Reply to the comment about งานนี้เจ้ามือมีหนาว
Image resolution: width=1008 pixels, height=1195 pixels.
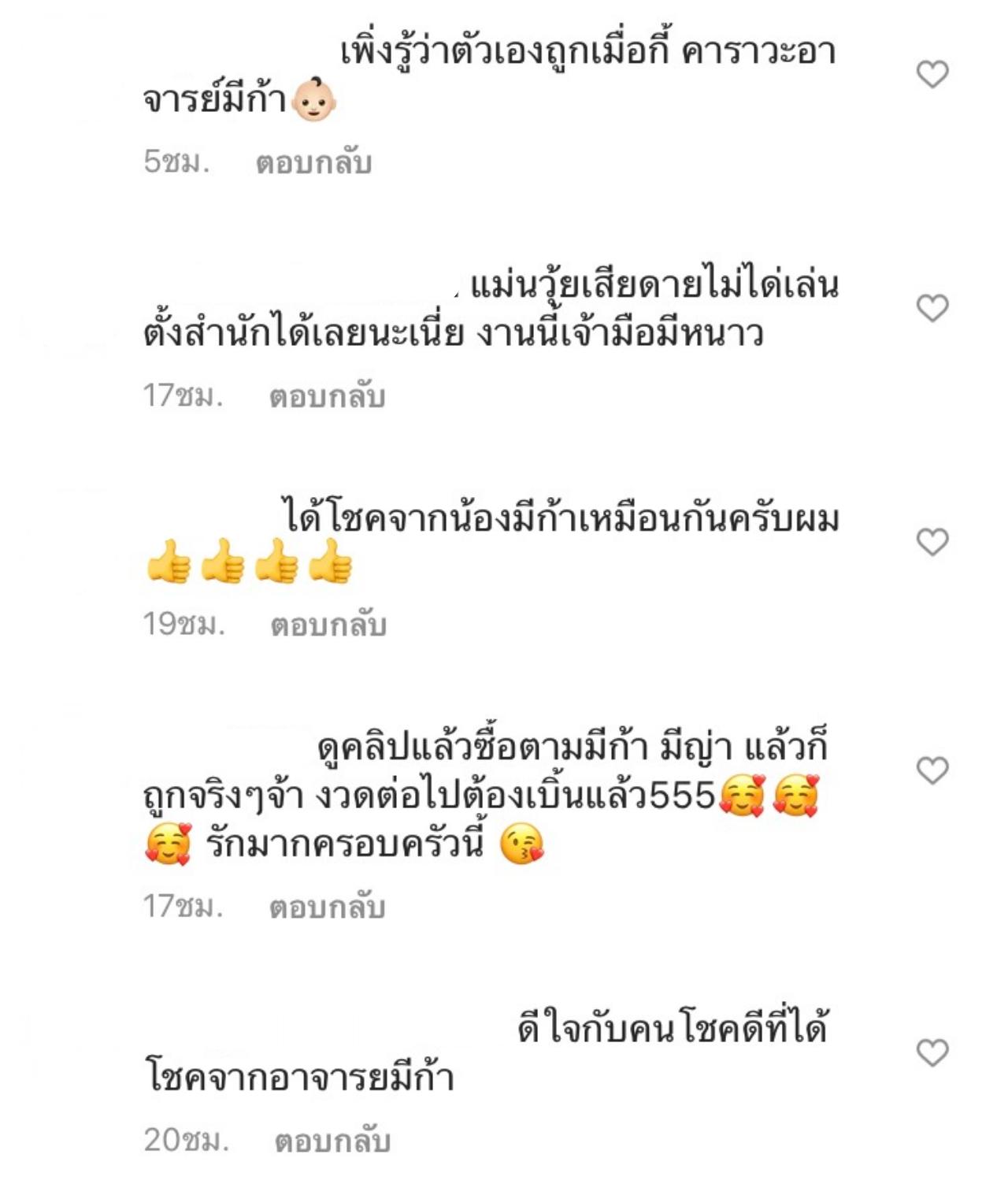coord(327,396)
